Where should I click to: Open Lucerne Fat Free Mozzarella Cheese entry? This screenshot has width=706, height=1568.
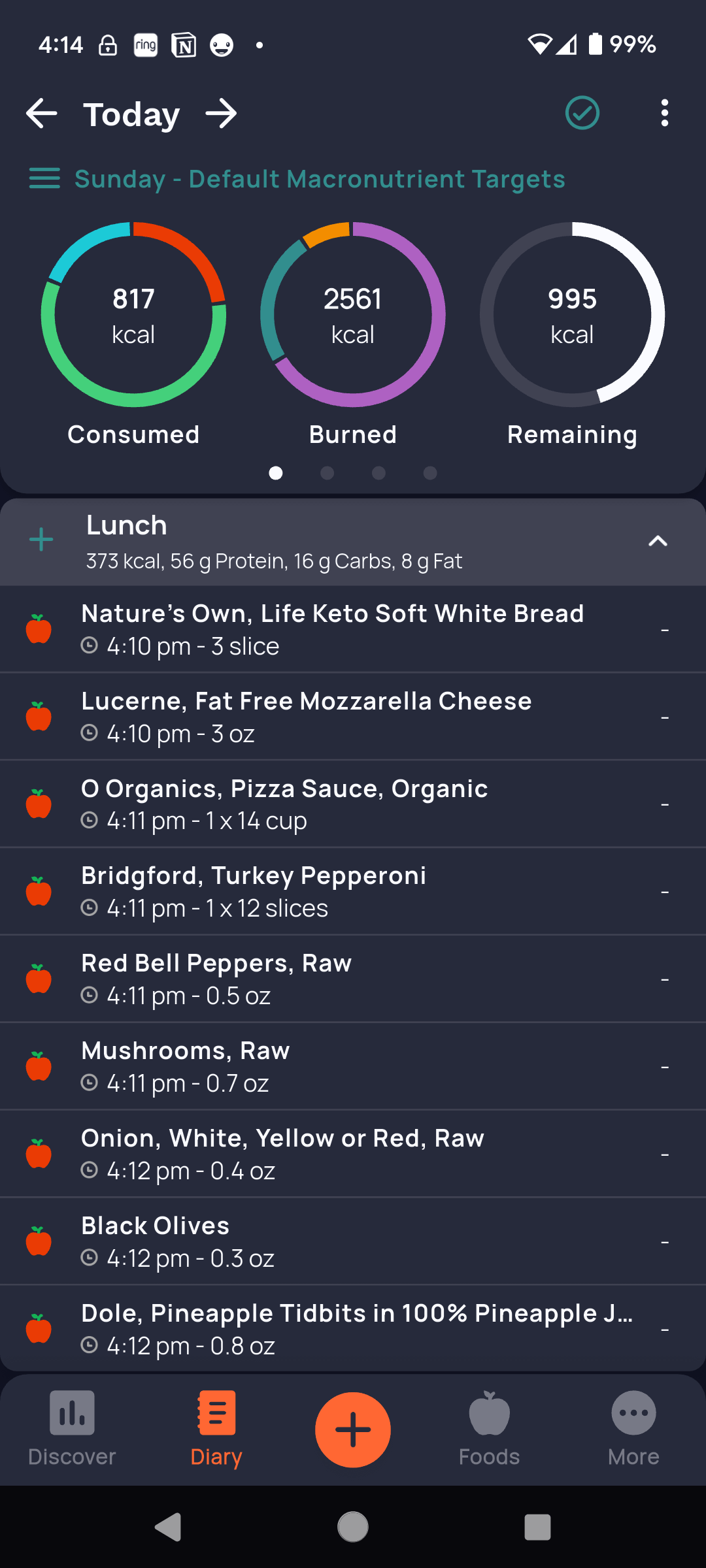tap(353, 717)
